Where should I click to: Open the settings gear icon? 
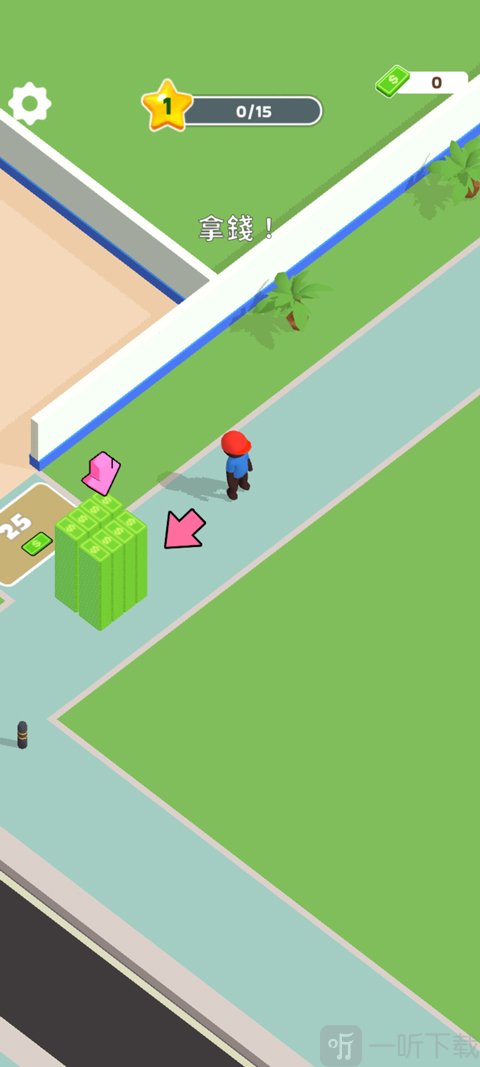(x=29, y=103)
